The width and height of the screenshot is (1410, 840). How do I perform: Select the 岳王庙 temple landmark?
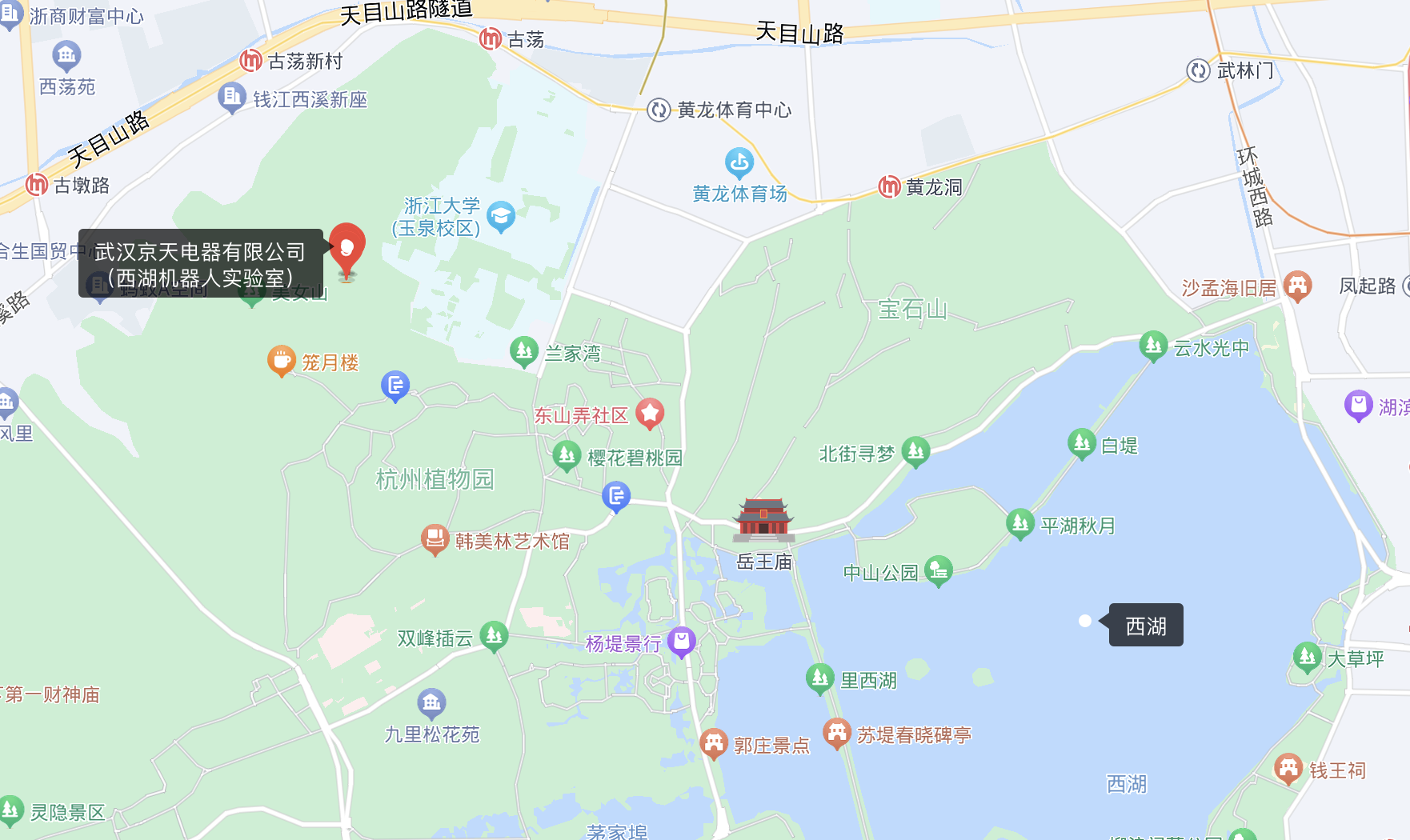click(x=763, y=521)
